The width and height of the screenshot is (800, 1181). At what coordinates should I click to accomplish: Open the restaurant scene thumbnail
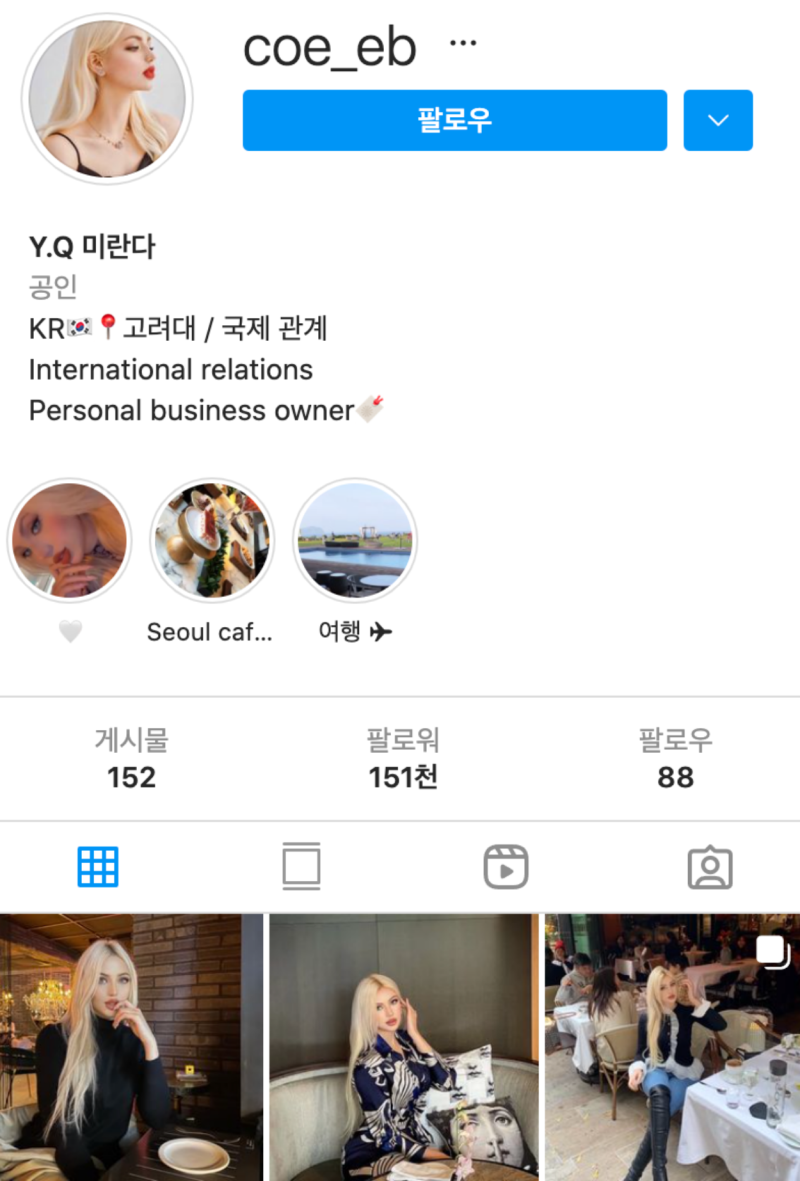coord(670,1045)
